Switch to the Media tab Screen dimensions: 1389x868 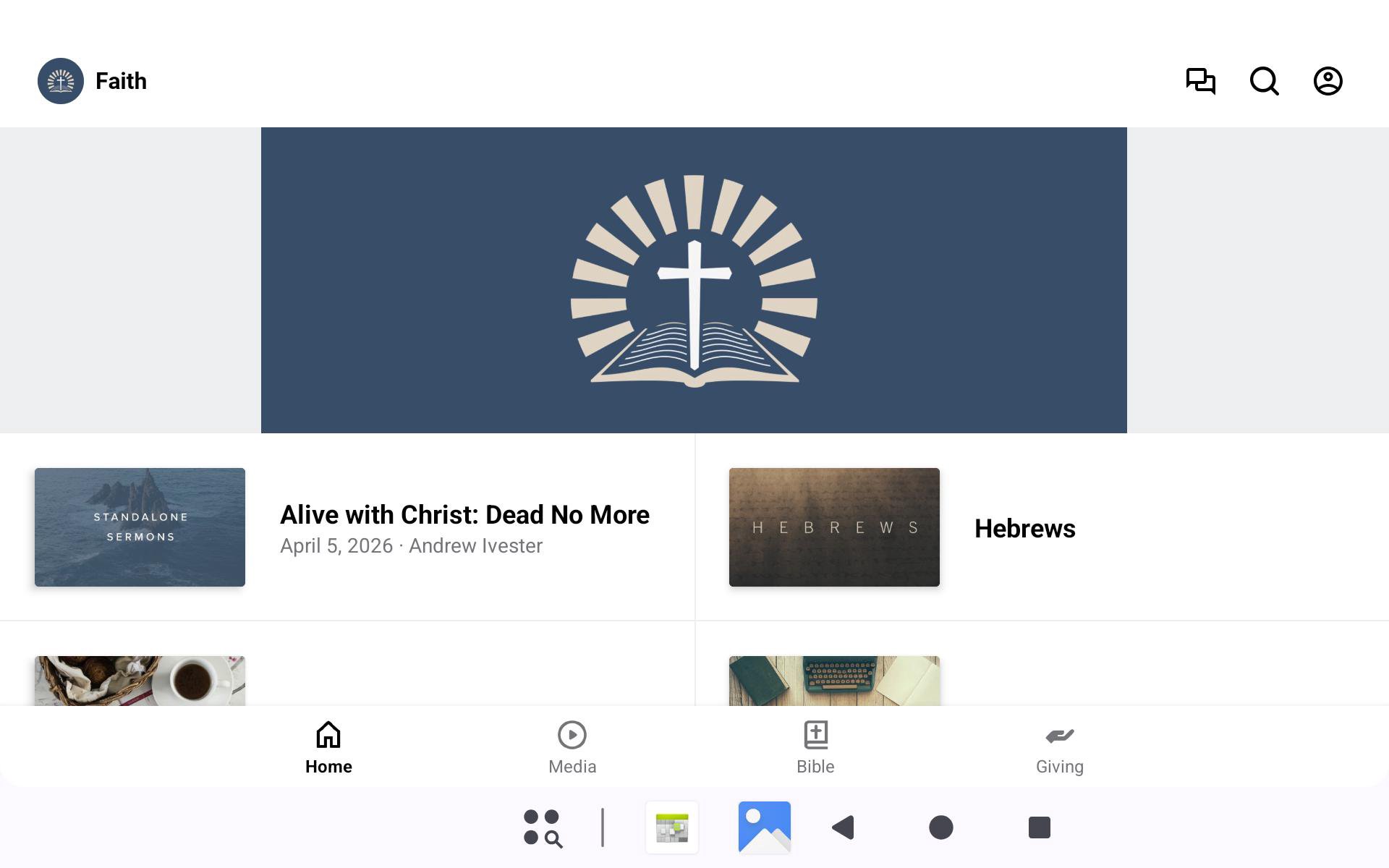click(572, 747)
